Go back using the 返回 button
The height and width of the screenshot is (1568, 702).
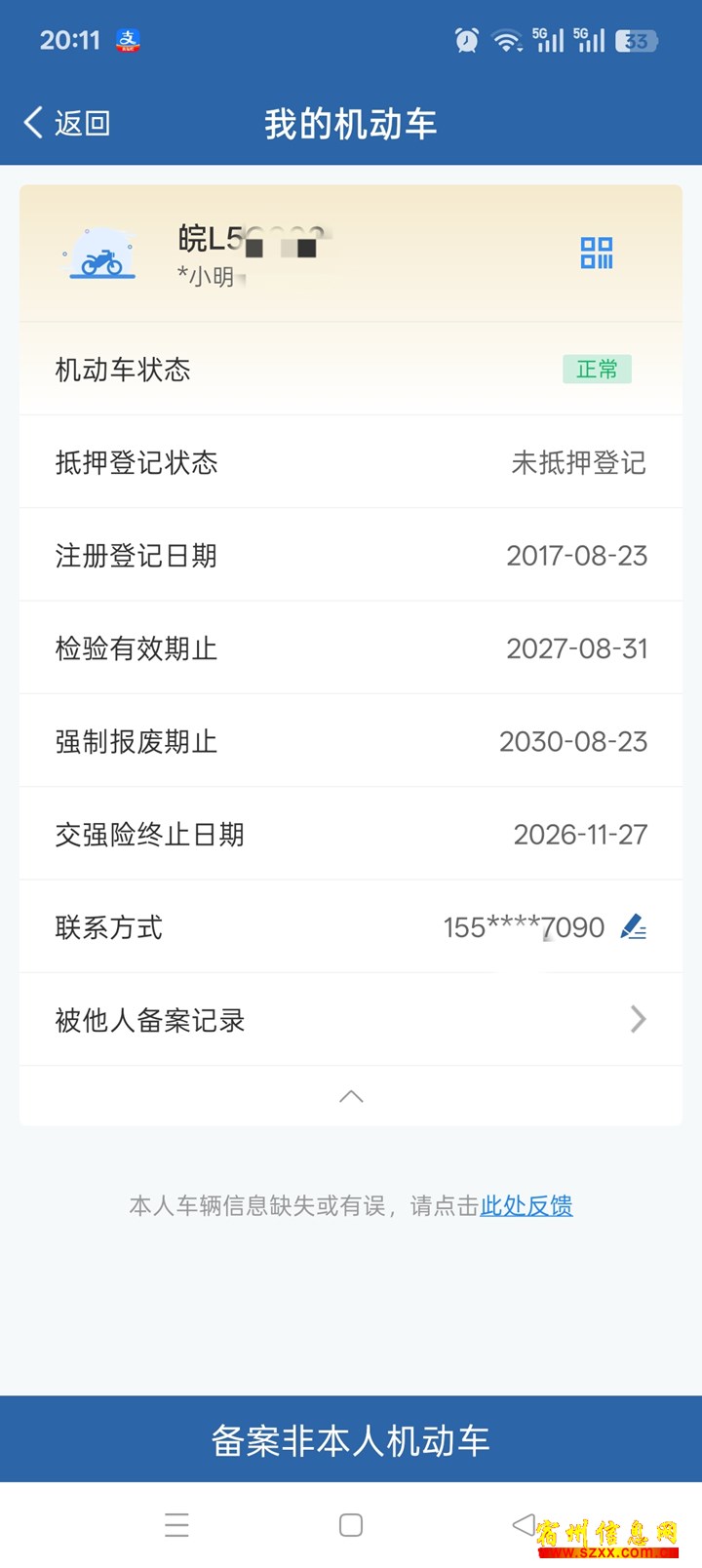pyautogui.click(x=66, y=124)
